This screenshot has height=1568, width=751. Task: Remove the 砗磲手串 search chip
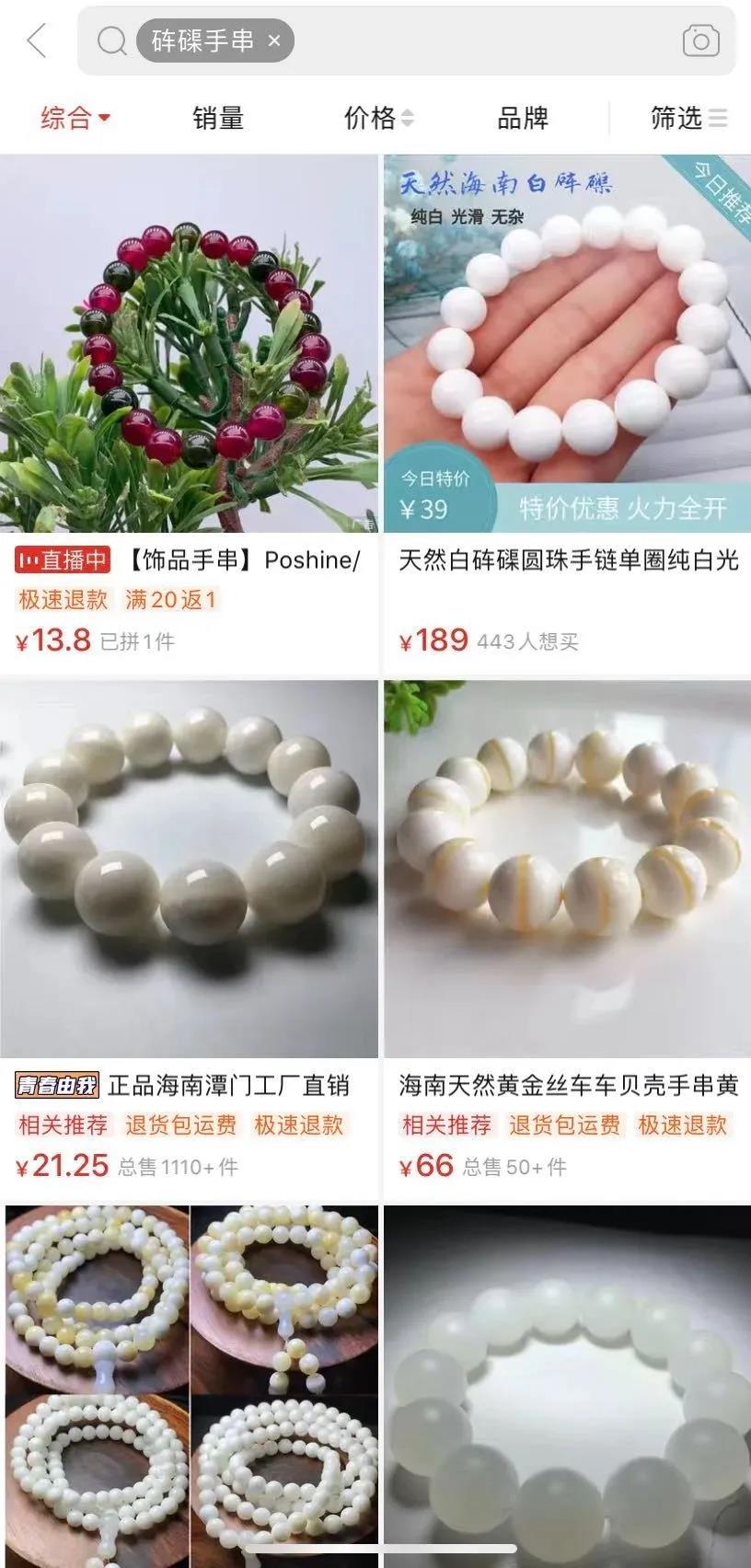point(274,40)
